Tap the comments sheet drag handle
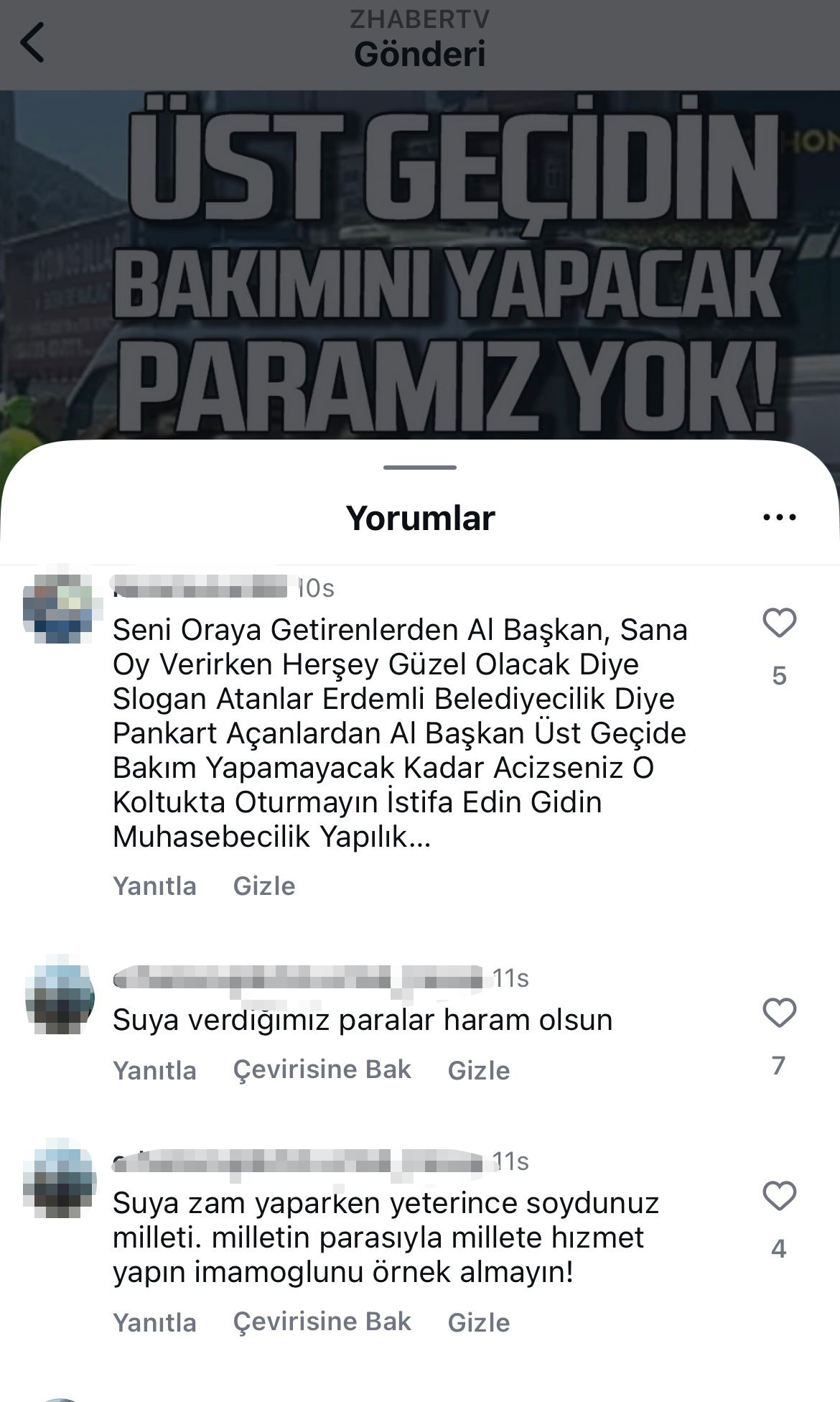Image resolution: width=840 pixels, height=1402 pixels. (420, 468)
